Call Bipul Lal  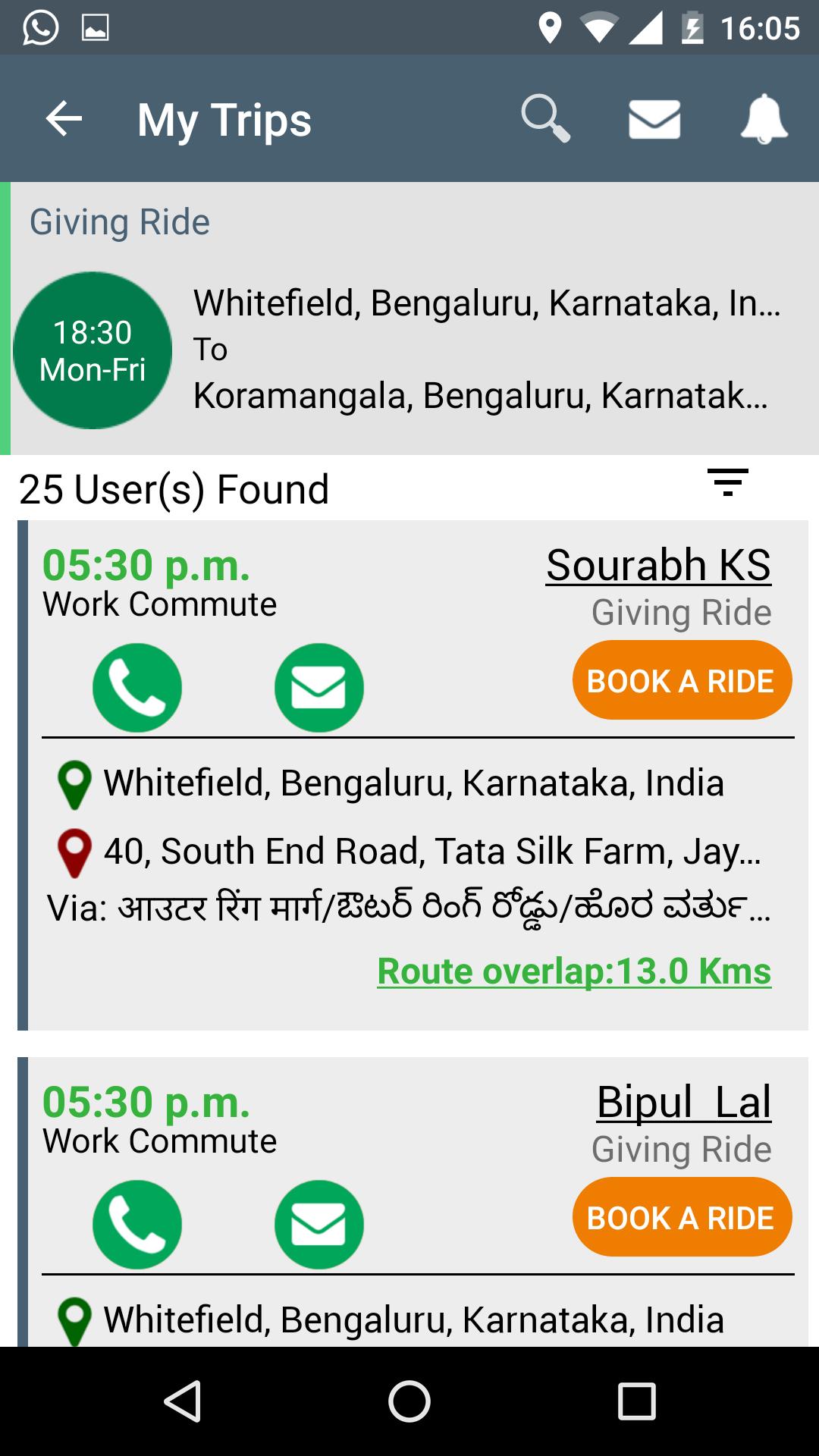tap(137, 1224)
